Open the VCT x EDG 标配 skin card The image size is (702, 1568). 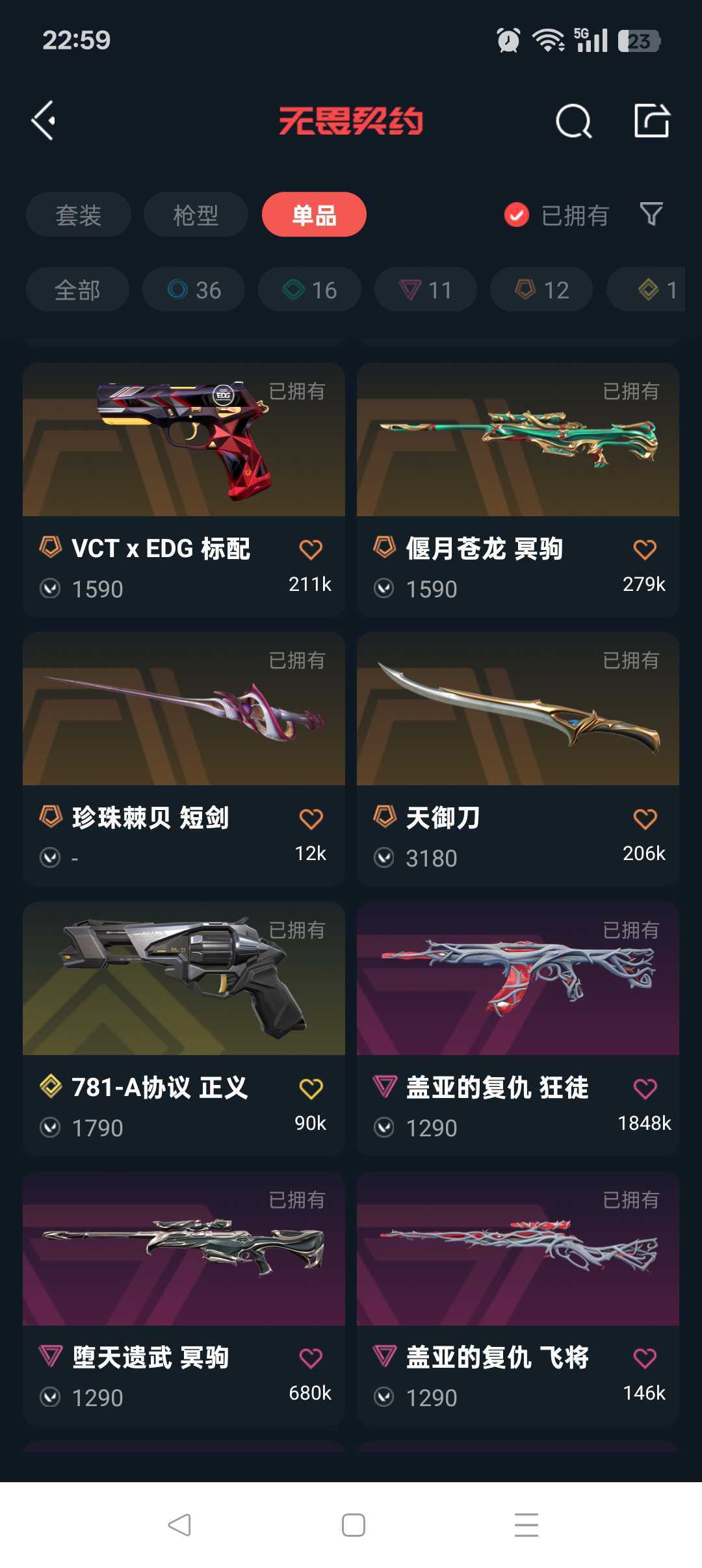184,490
